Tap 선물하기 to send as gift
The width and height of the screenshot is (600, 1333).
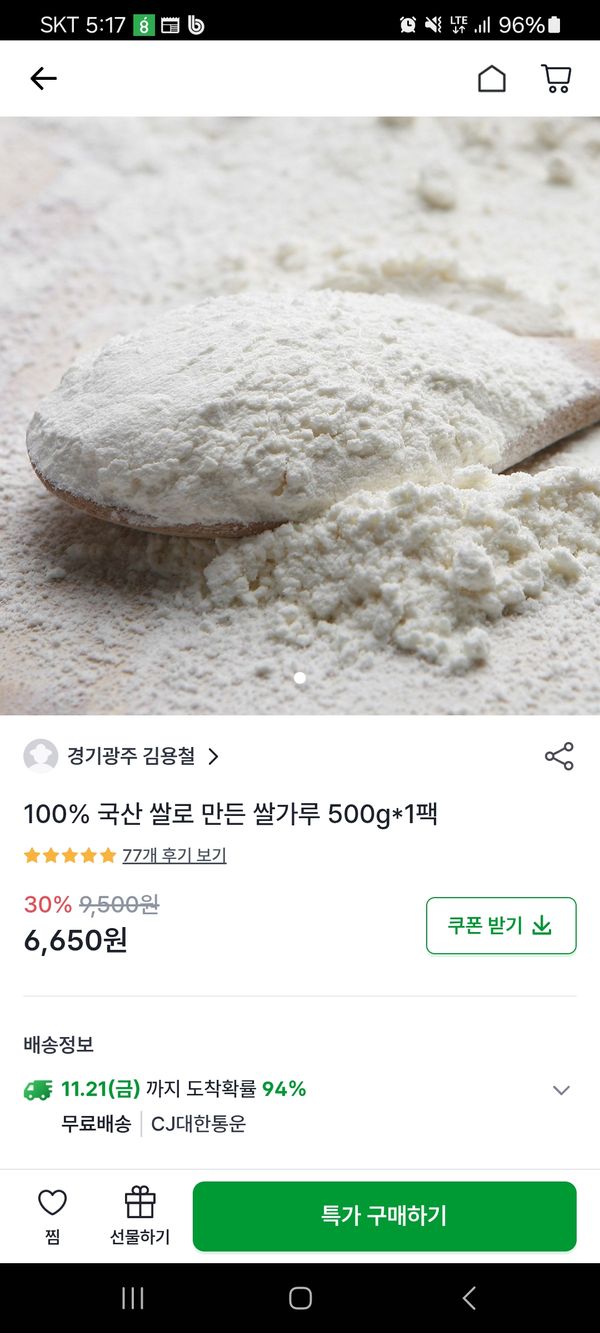tap(140, 1214)
